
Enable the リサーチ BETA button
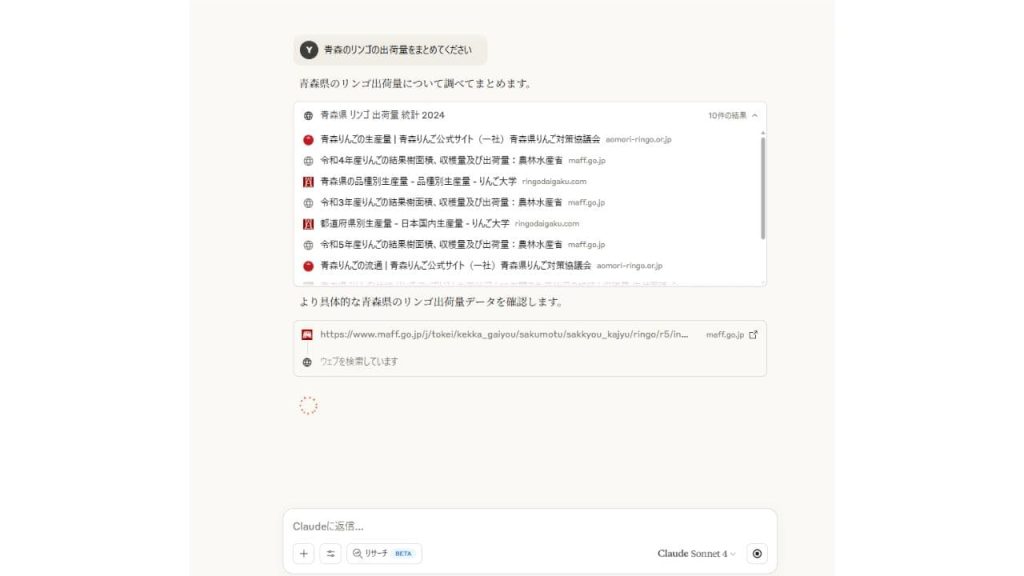tap(384, 553)
